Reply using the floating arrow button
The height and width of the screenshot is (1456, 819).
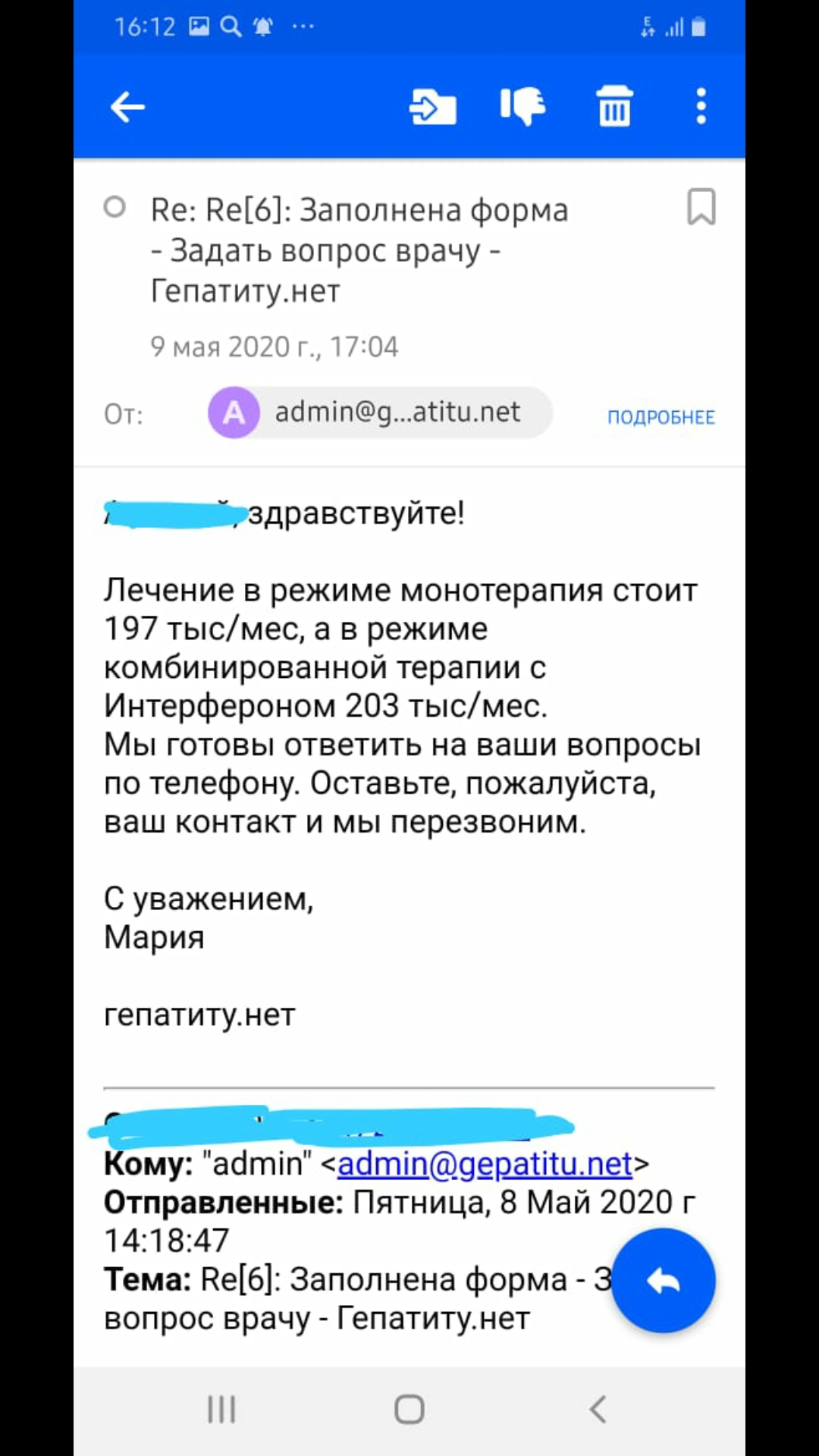pos(663,1281)
